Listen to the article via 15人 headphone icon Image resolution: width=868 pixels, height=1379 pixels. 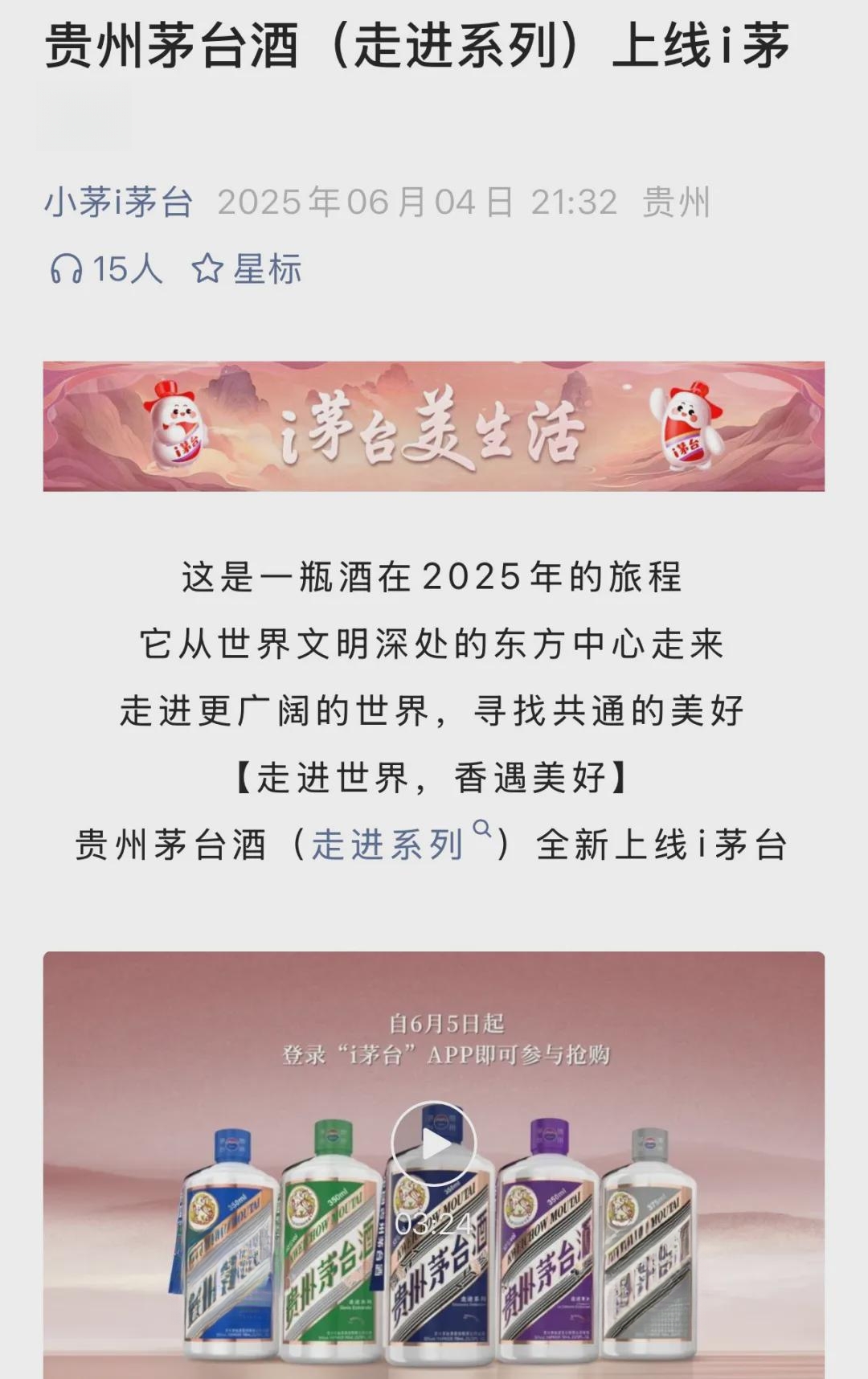point(106,269)
